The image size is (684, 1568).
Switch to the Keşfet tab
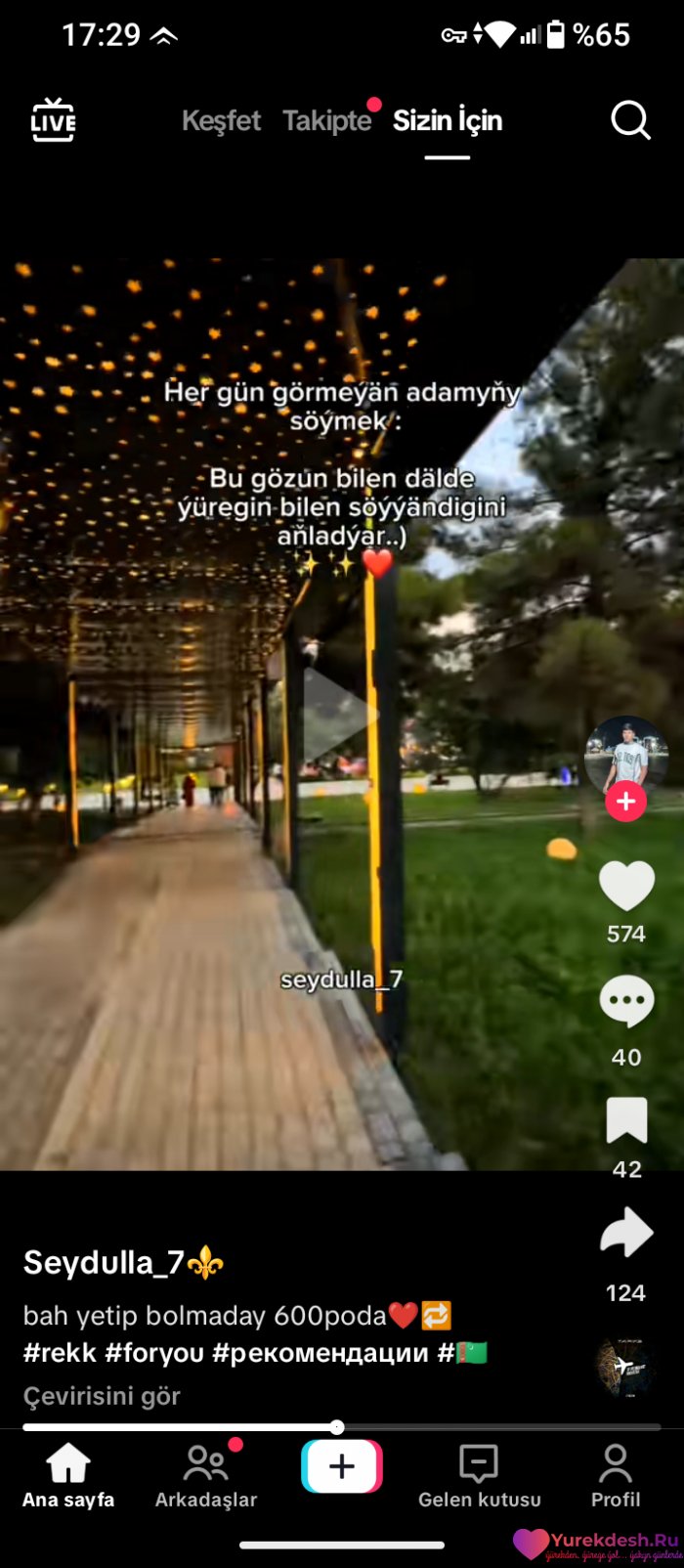pyautogui.click(x=221, y=120)
